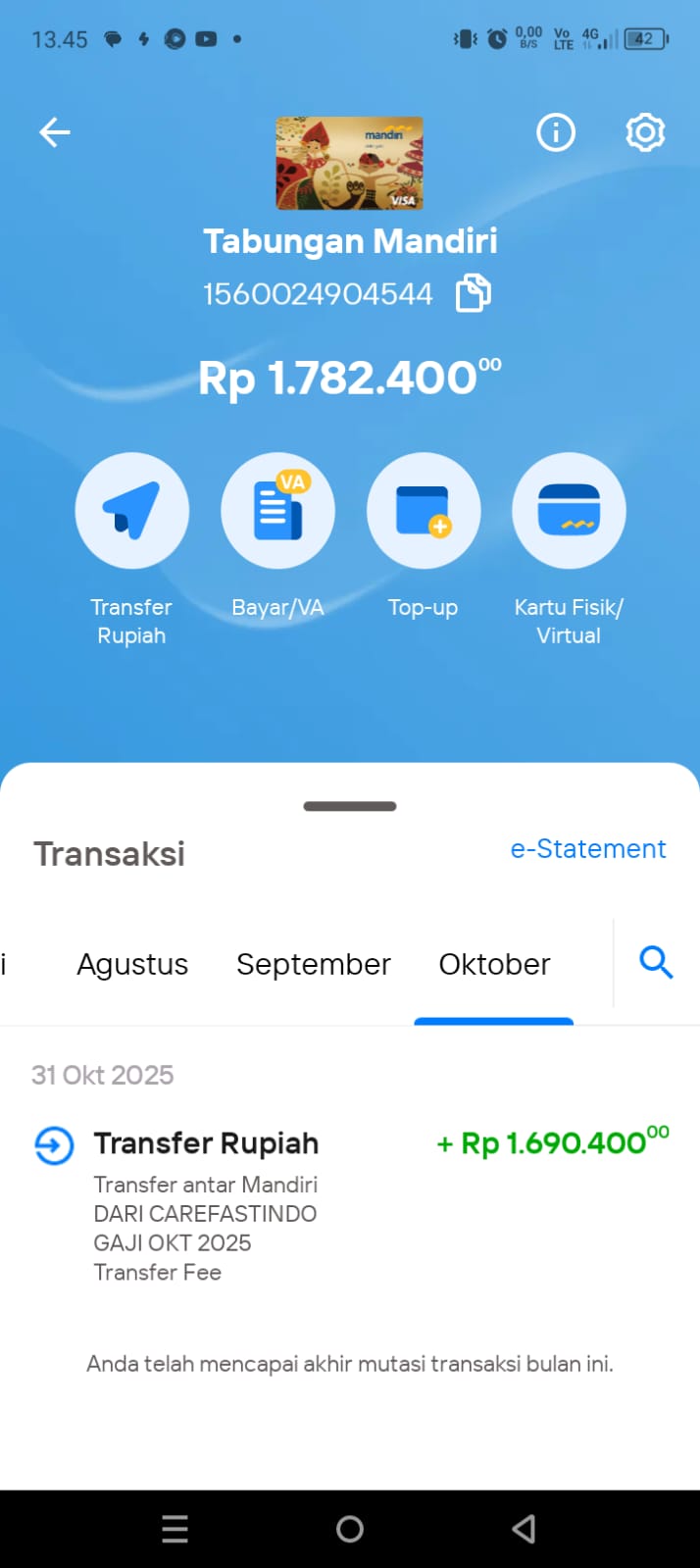Open the Top-up option
Viewport: 700px width, 1568px height.
point(423,511)
